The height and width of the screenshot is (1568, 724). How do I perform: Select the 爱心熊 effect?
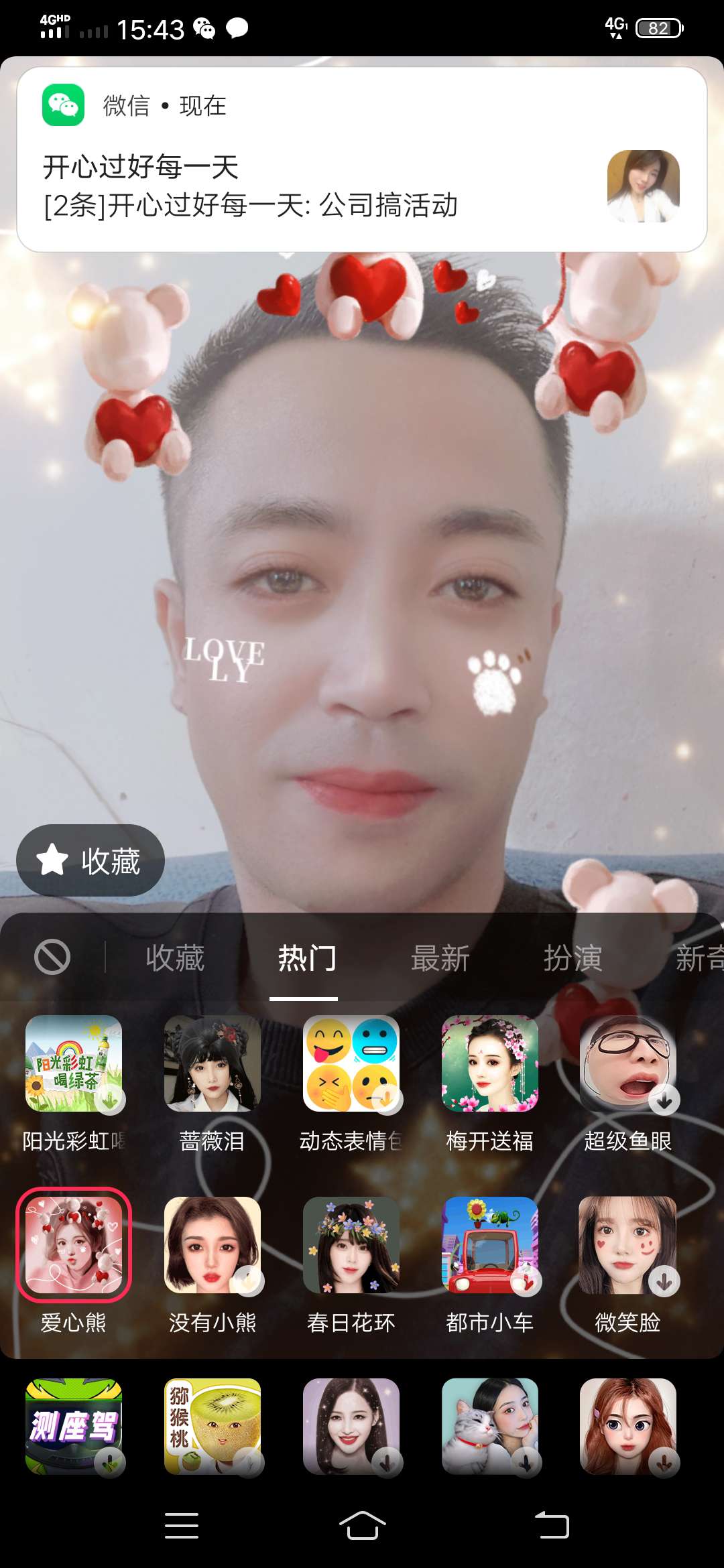click(74, 1245)
